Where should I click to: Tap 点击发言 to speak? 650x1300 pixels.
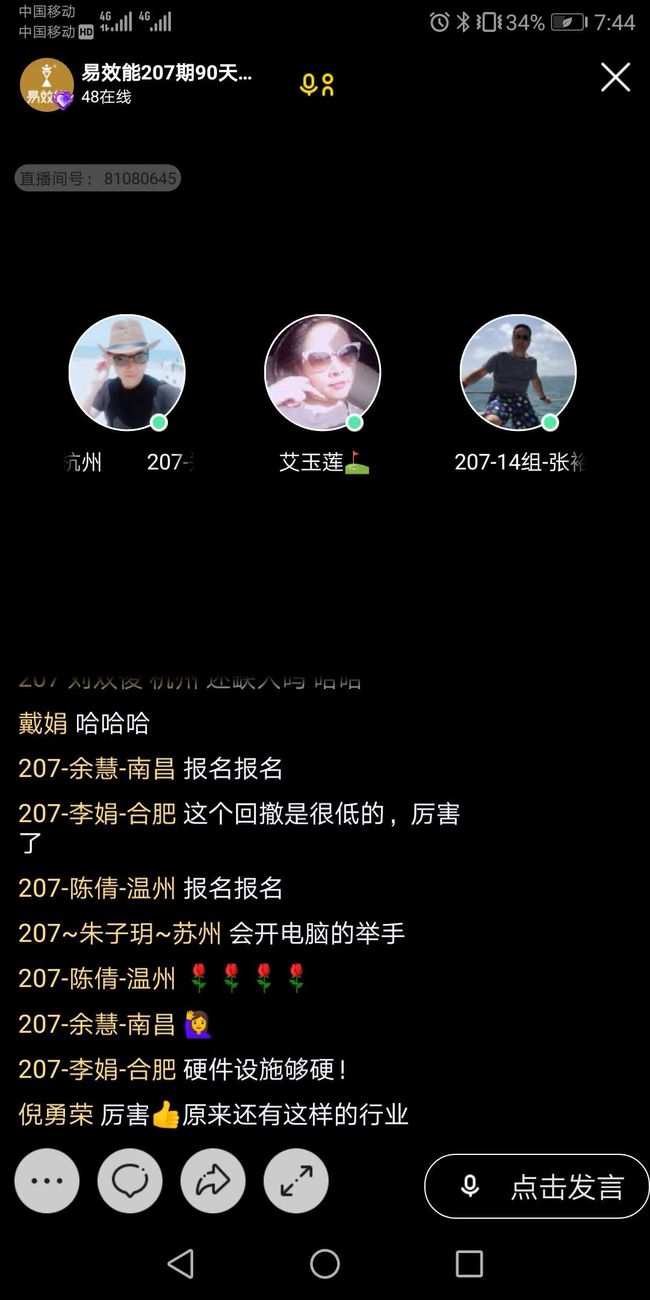coord(537,1186)
